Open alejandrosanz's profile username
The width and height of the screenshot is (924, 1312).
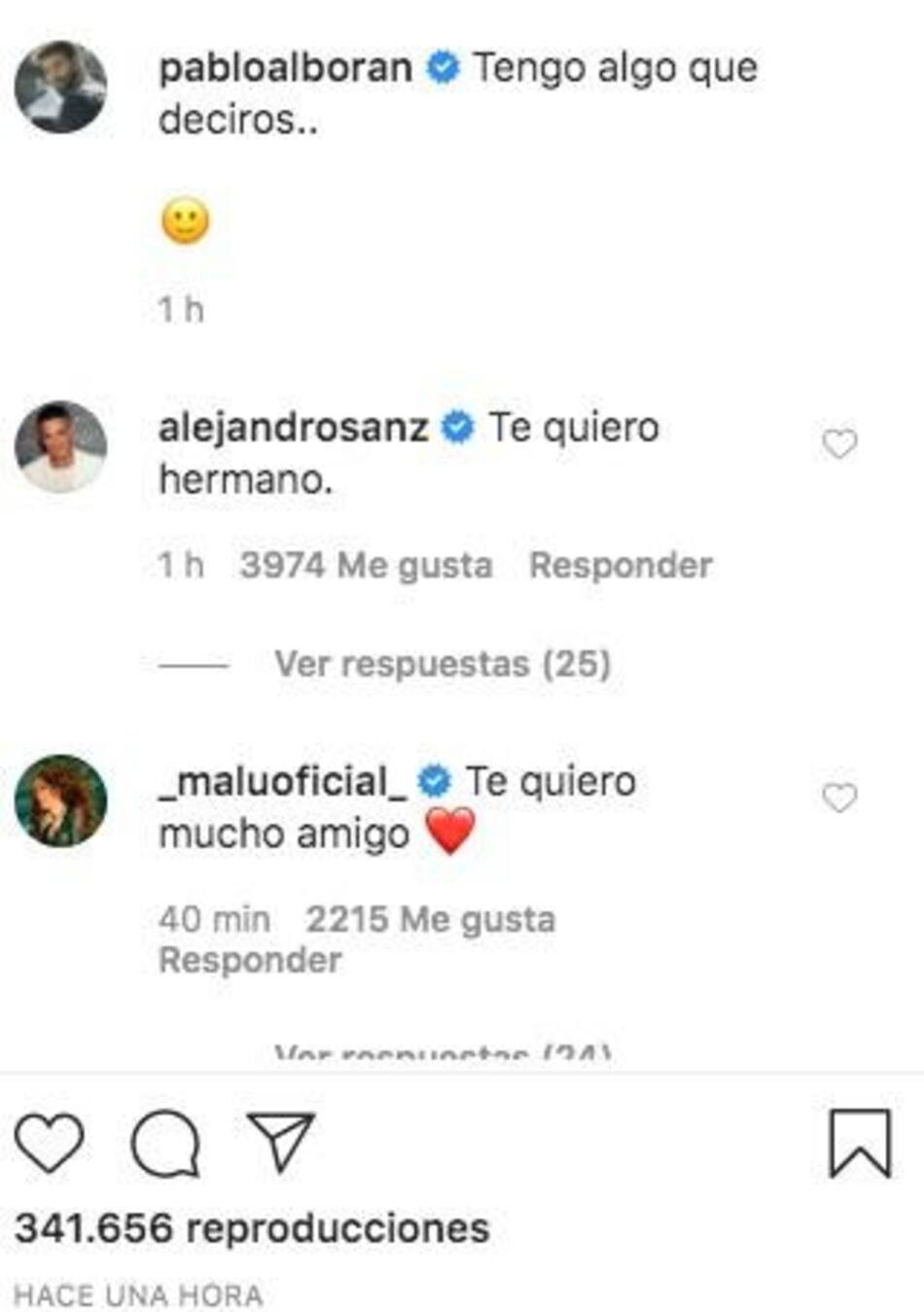pyautogui.click(x=293, y=427)
